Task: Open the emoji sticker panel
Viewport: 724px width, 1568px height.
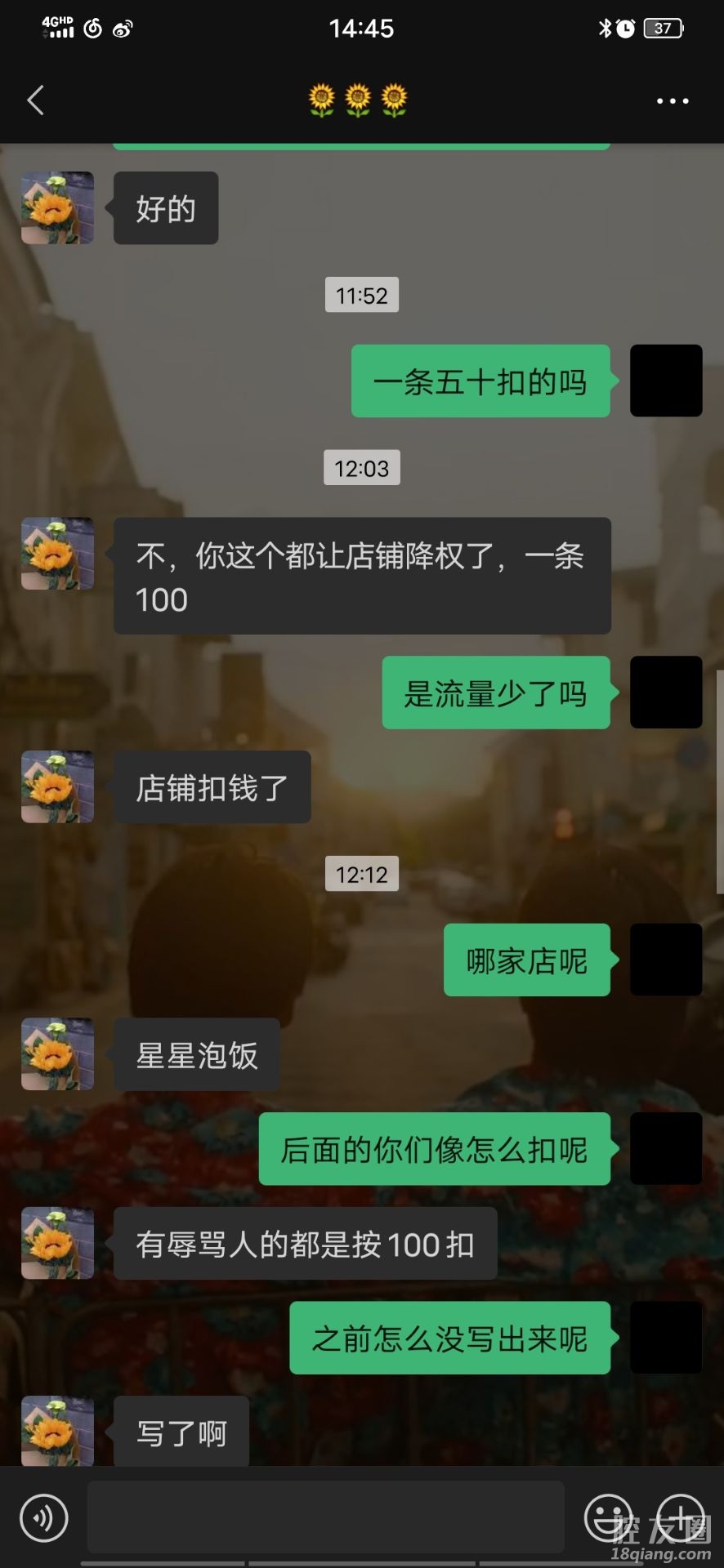Action: coord(608,1517)
